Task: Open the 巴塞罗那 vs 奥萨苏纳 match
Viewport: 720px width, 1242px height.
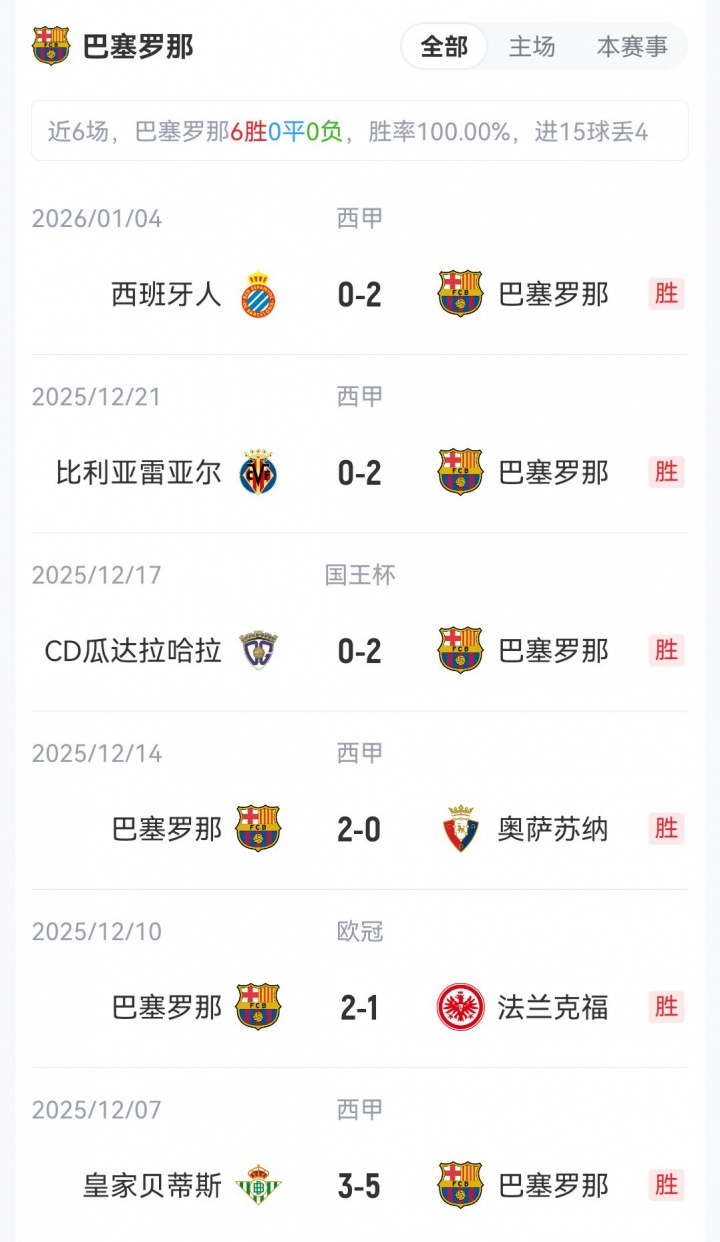Action: point(360,829)
